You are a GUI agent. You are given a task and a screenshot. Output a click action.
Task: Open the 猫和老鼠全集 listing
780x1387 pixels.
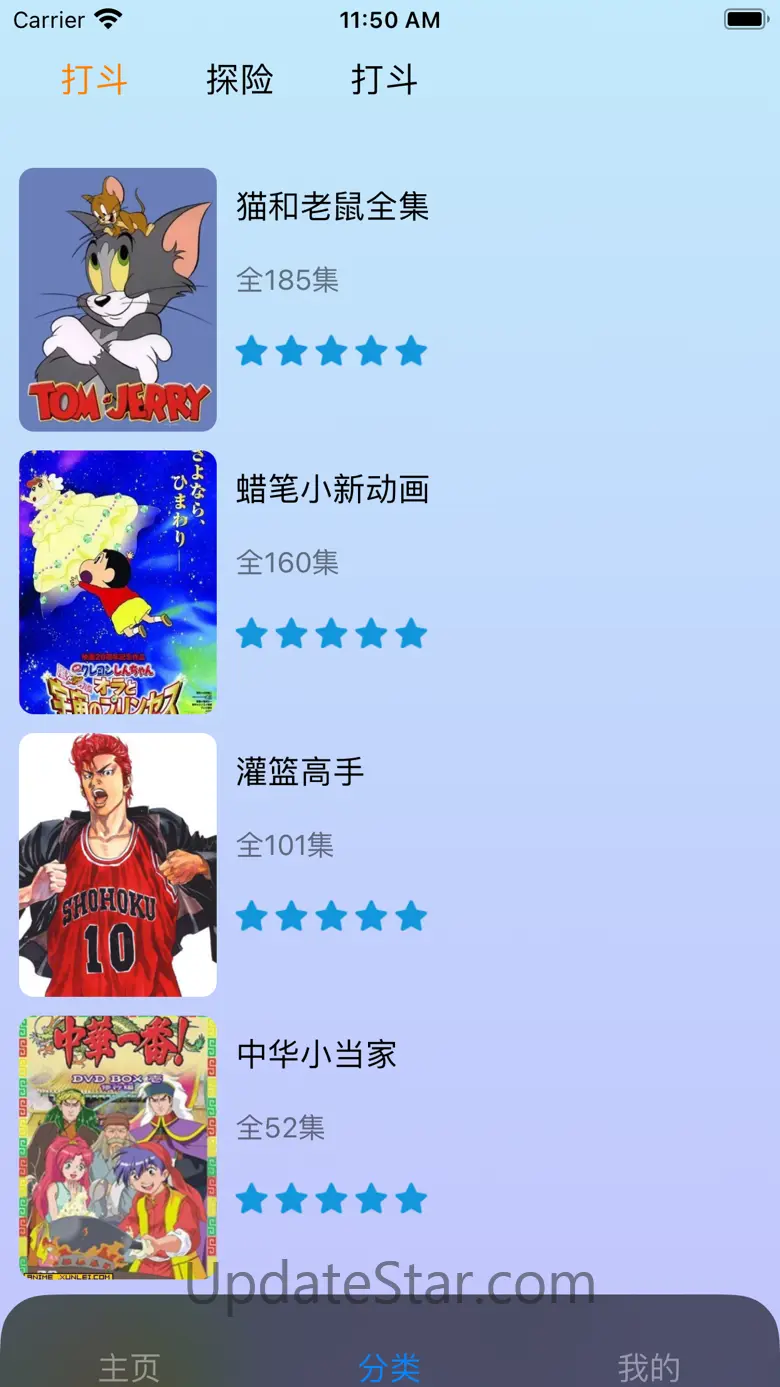(x=390, y=300)
